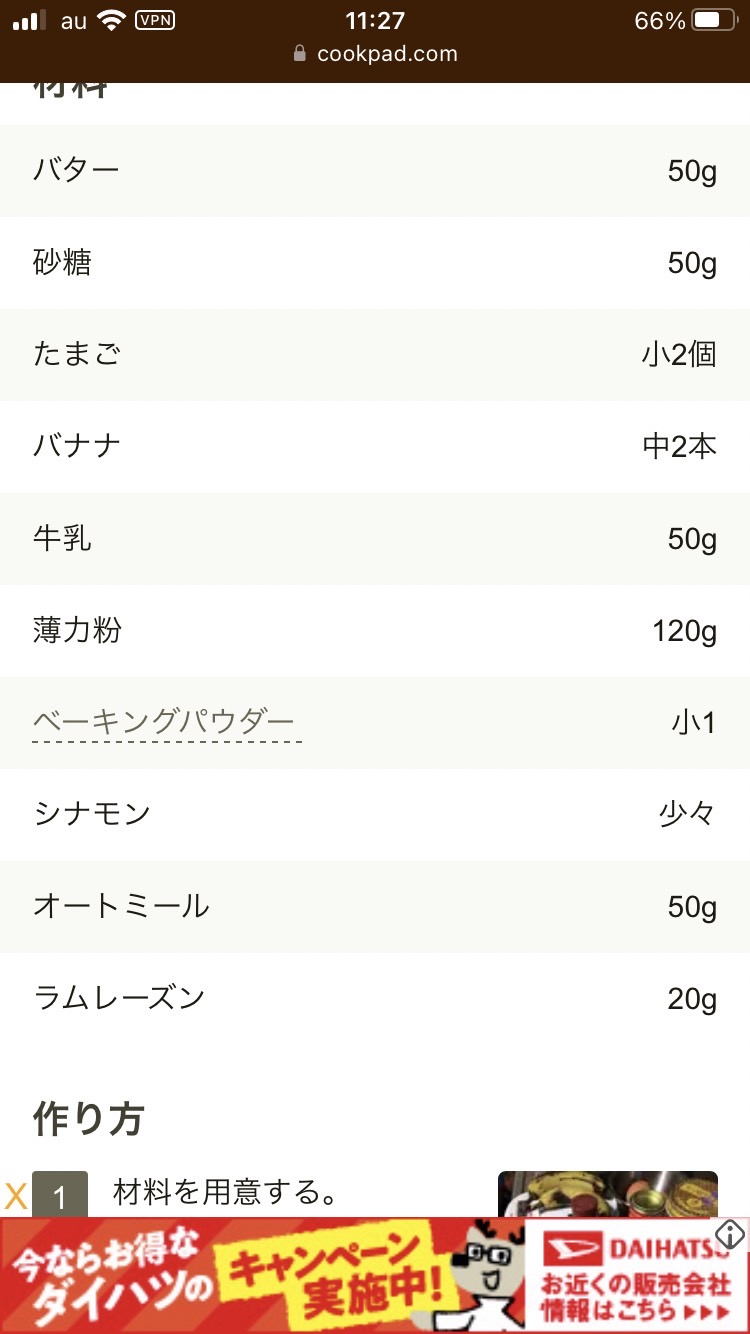750x1334 pixels.
Task: Open the Daihatsu campaign banner ad
Action: point(375,1275)
